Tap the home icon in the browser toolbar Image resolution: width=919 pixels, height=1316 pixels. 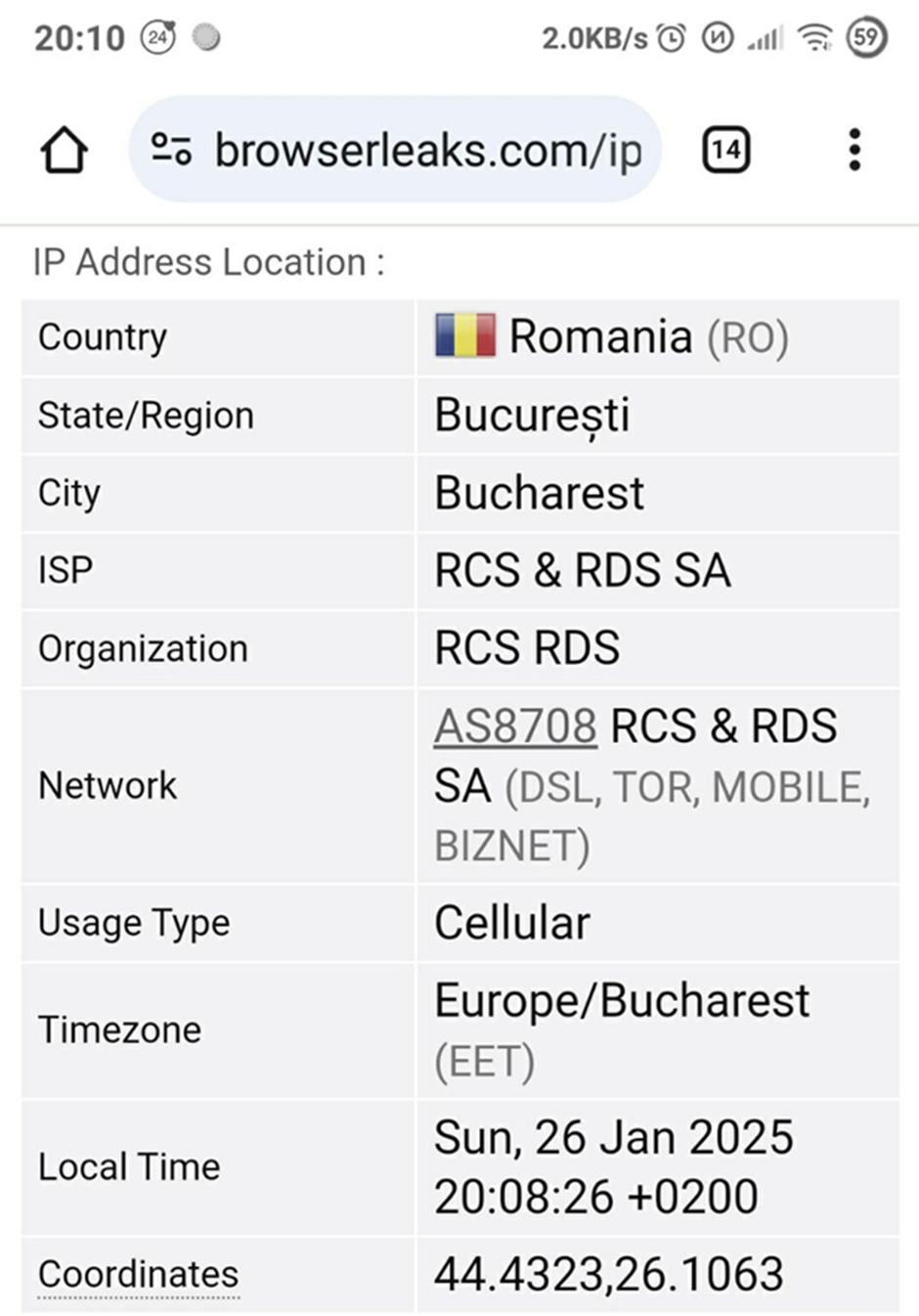click(63, 149)
